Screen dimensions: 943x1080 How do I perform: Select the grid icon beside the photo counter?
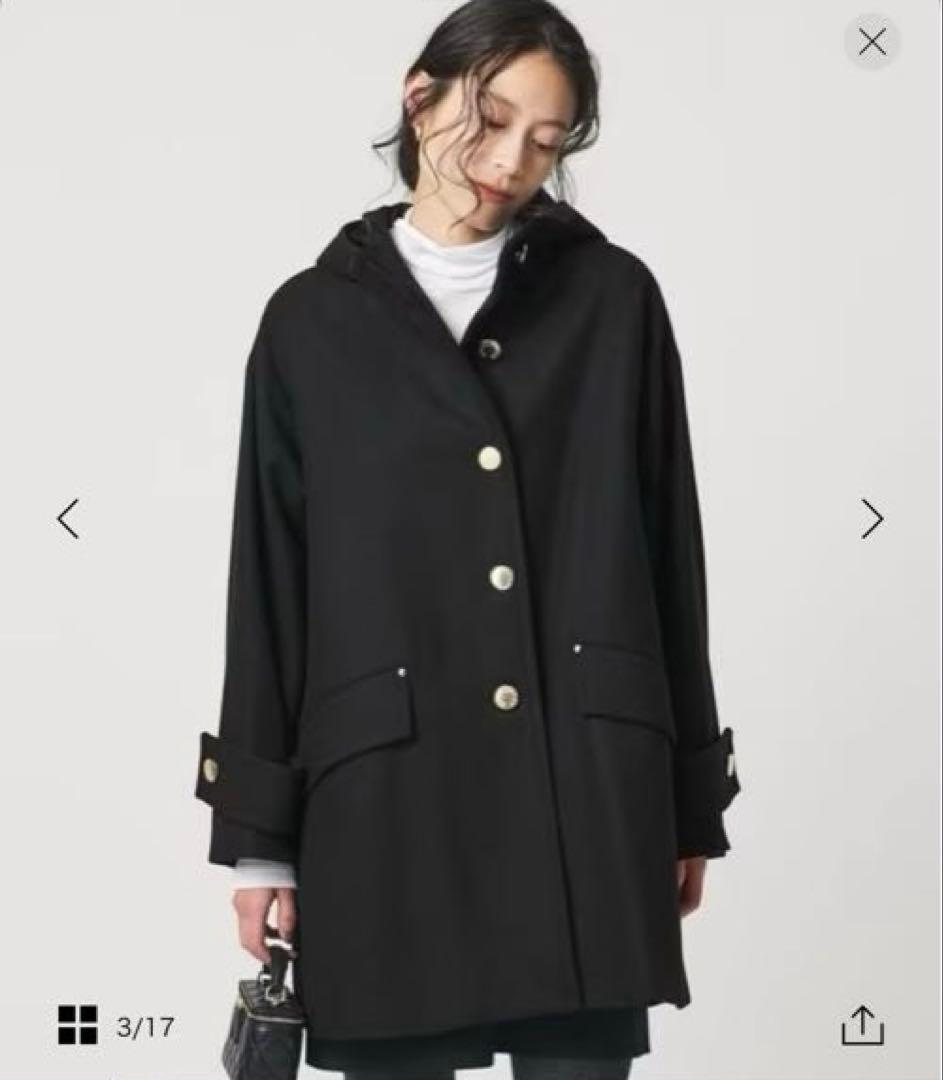coord(79,1027)
